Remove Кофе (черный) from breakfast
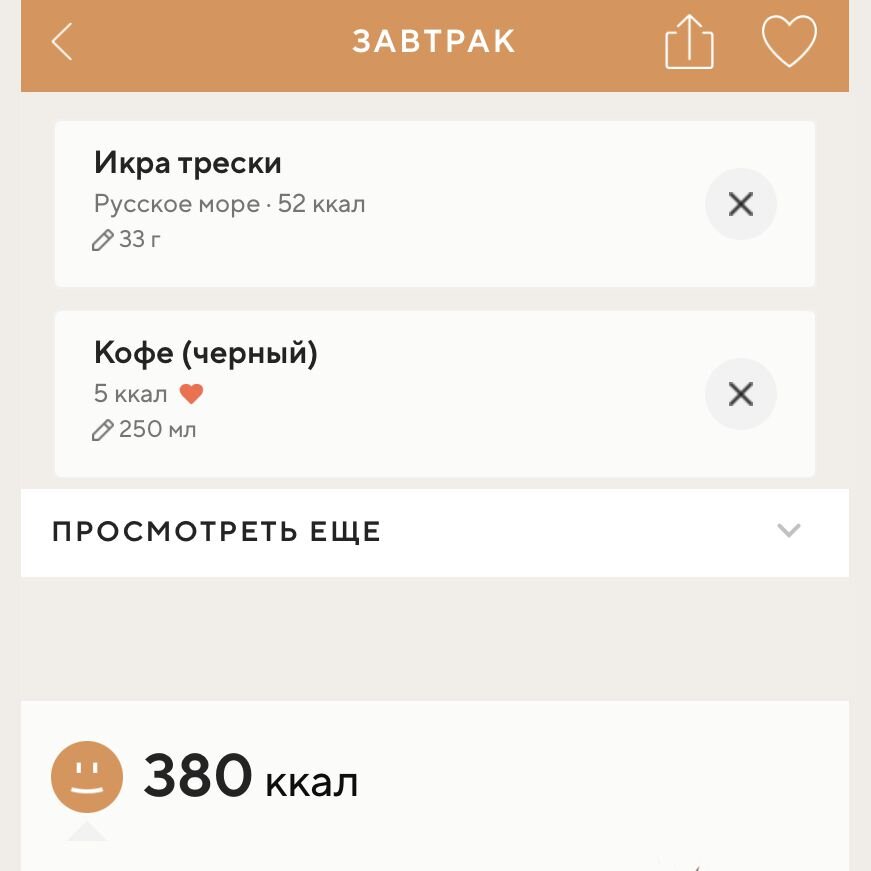 (740, 394)
